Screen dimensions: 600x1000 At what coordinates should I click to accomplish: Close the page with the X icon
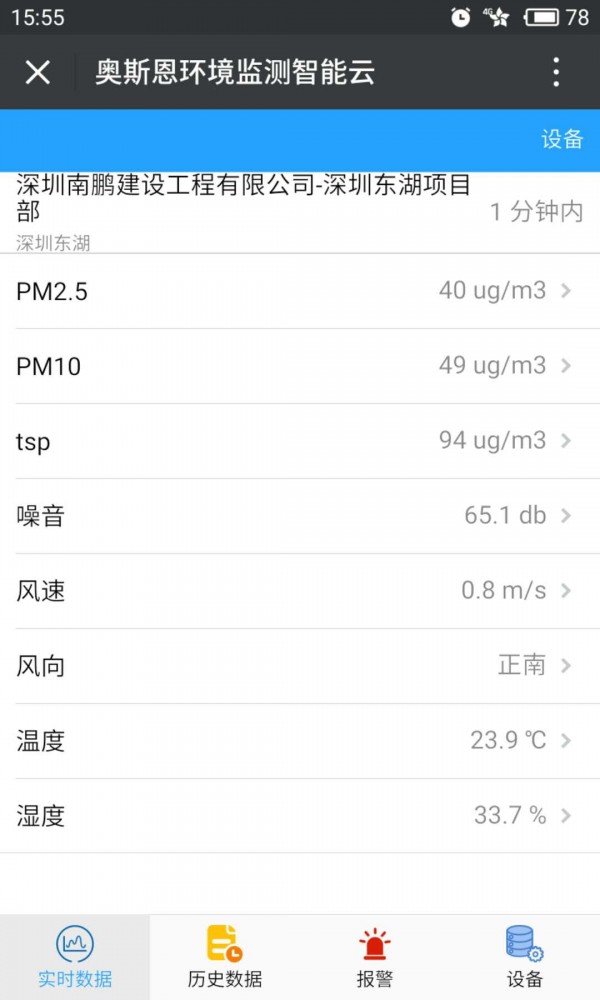tap(38, 72)
